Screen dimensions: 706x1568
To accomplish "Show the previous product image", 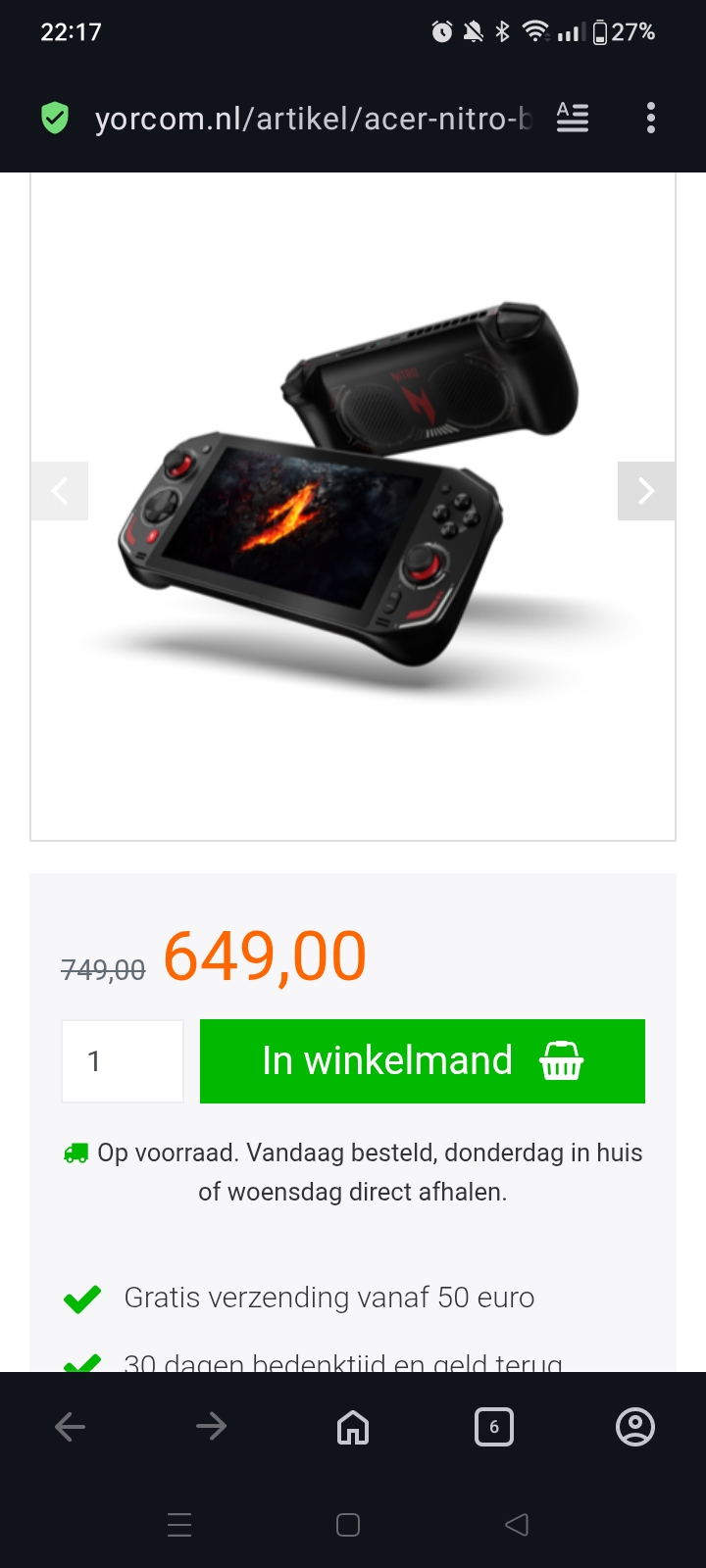I will tap(60, 491).
